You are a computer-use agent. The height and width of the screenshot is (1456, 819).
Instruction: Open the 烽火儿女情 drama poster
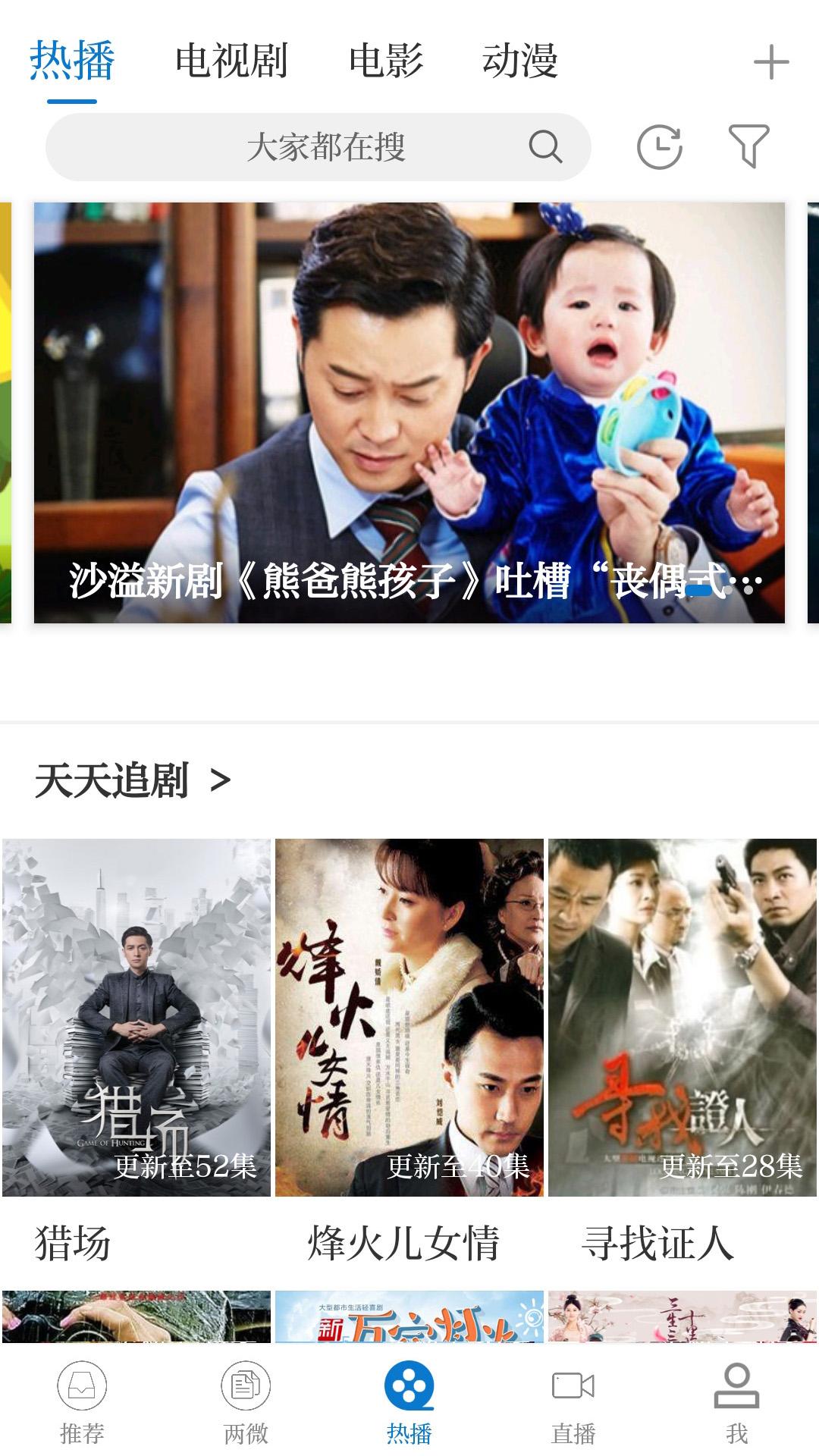(409, 1018)
